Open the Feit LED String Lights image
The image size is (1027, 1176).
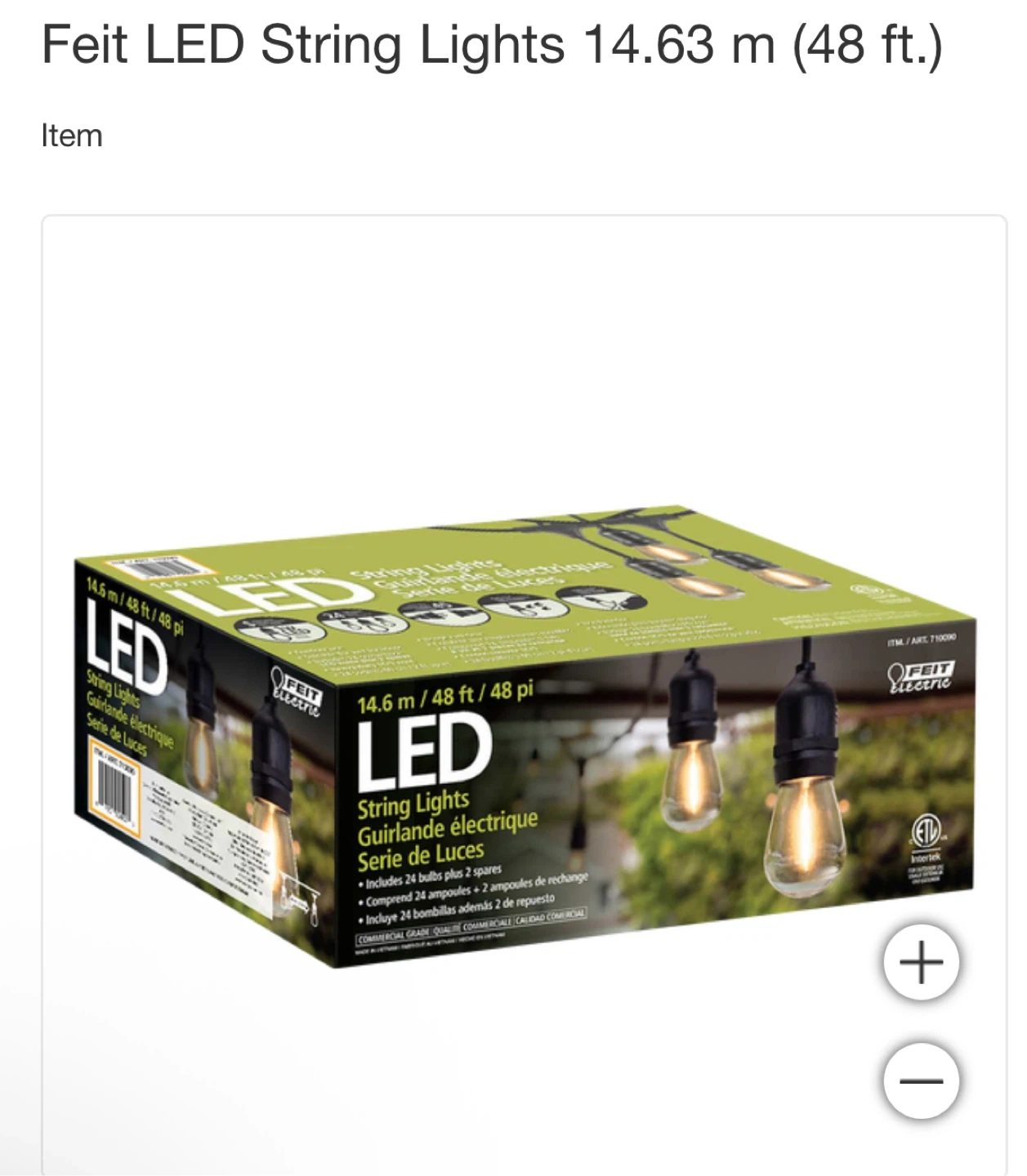[x=523, y=735]
